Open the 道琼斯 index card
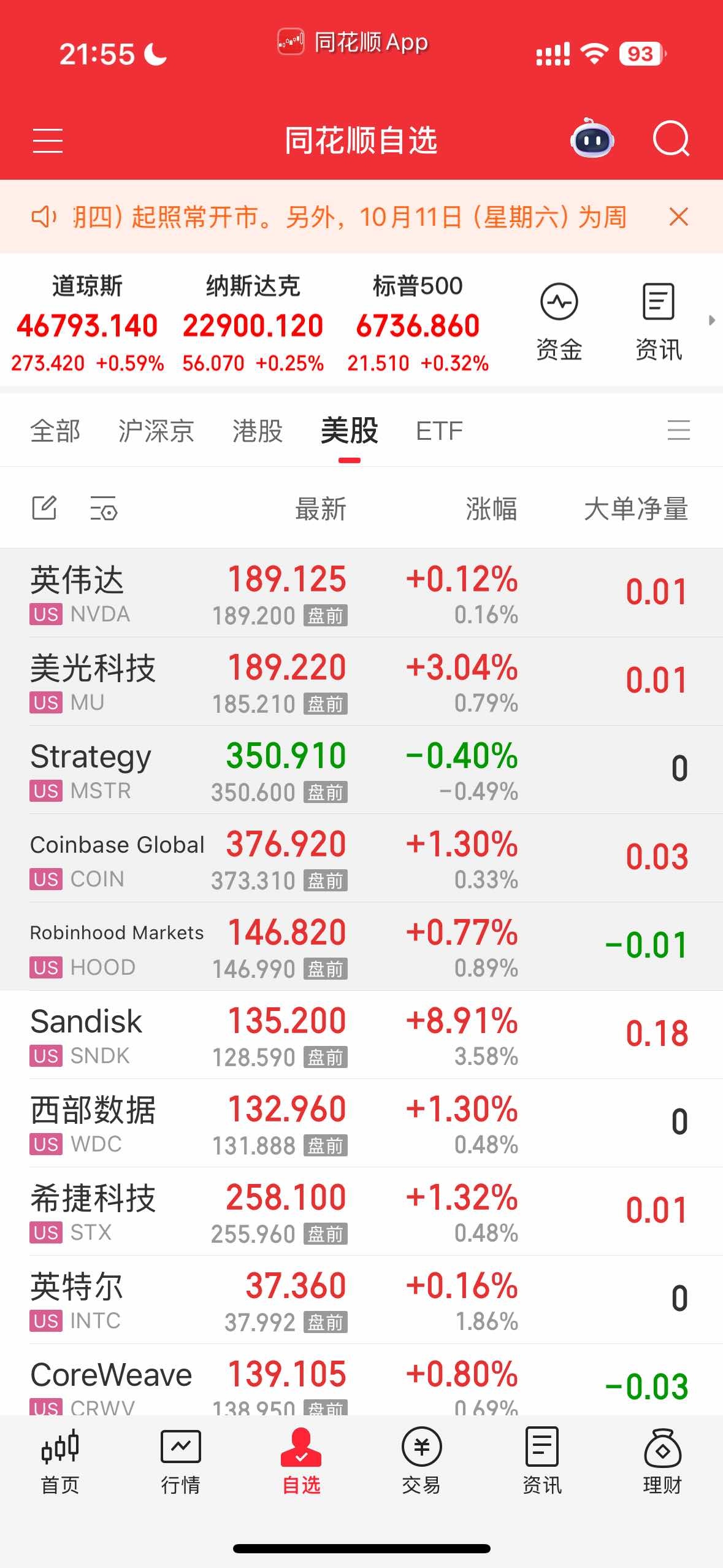Viewport: 723px width, 1568px height. 87,323
